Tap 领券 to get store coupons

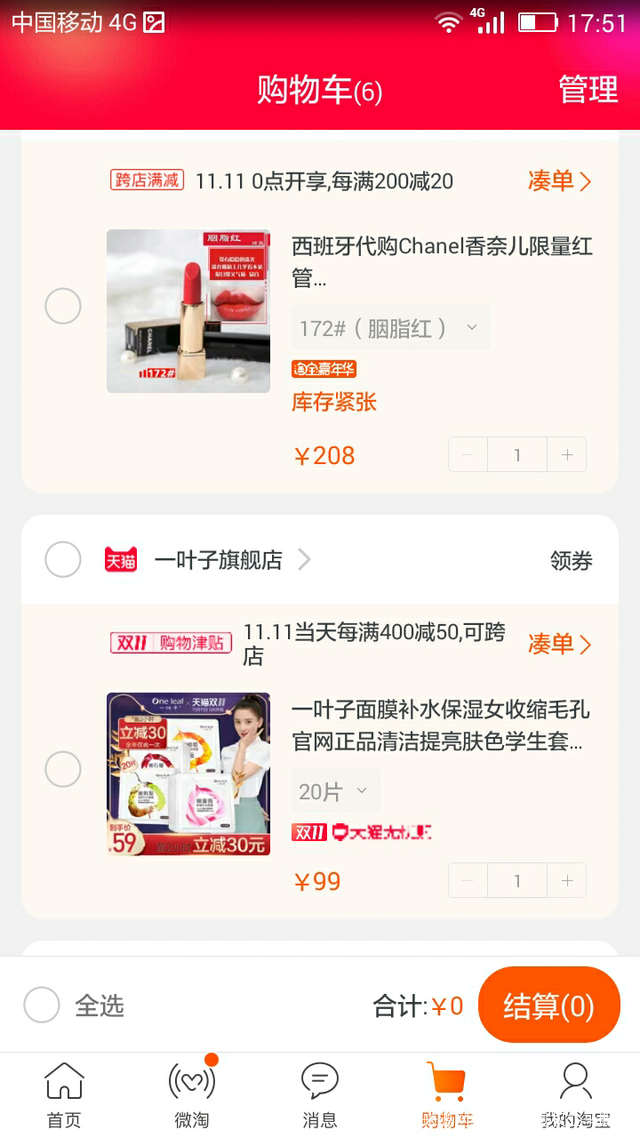click(x=571, y=561)
